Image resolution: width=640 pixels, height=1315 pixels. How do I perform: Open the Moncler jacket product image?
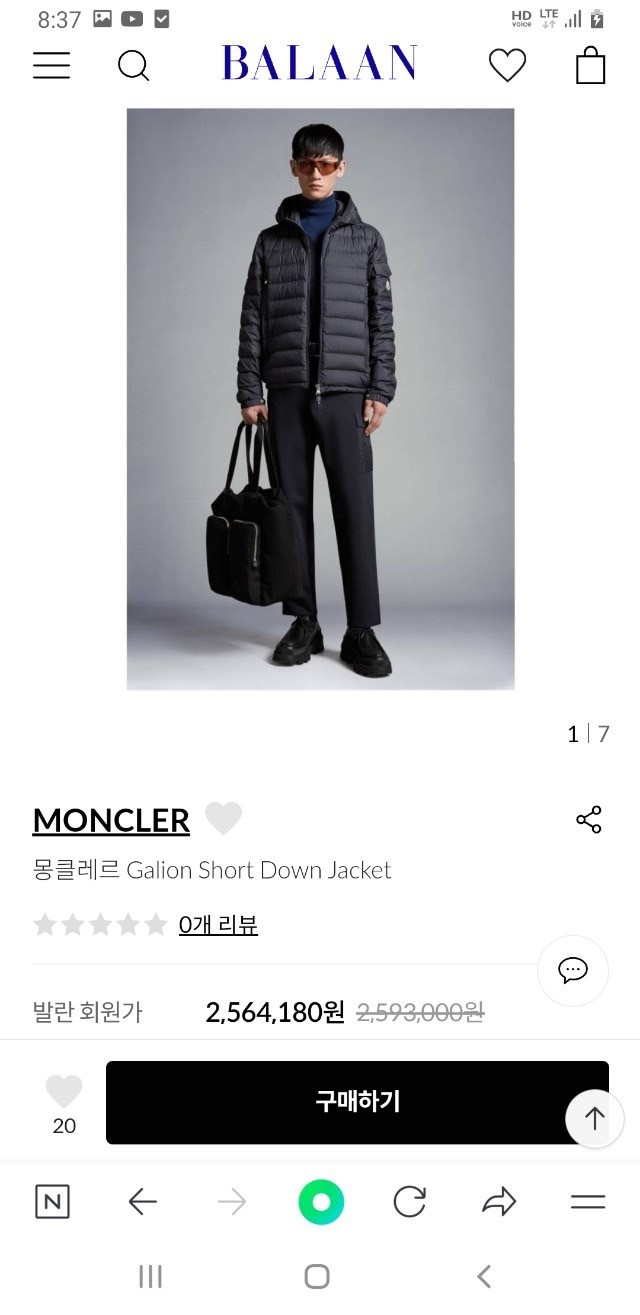click(x=320, y=399)
